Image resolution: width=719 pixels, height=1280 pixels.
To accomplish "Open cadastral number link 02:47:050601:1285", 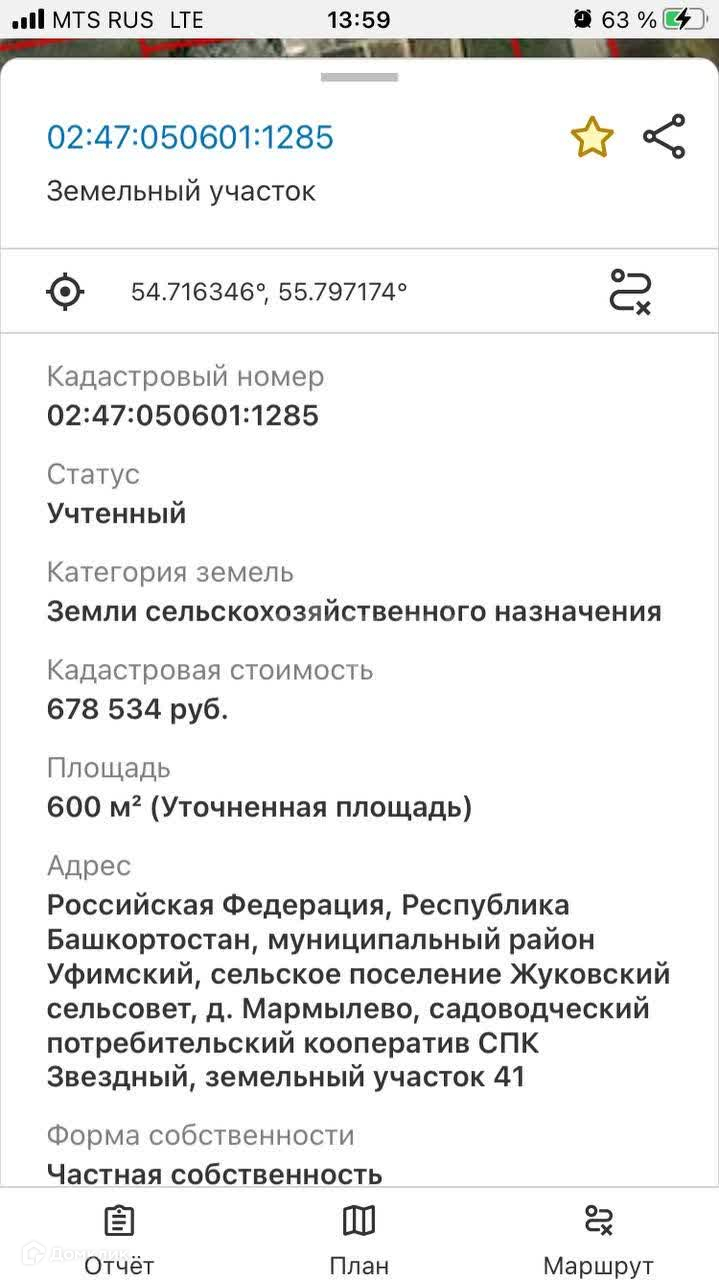I will (190, 137).
